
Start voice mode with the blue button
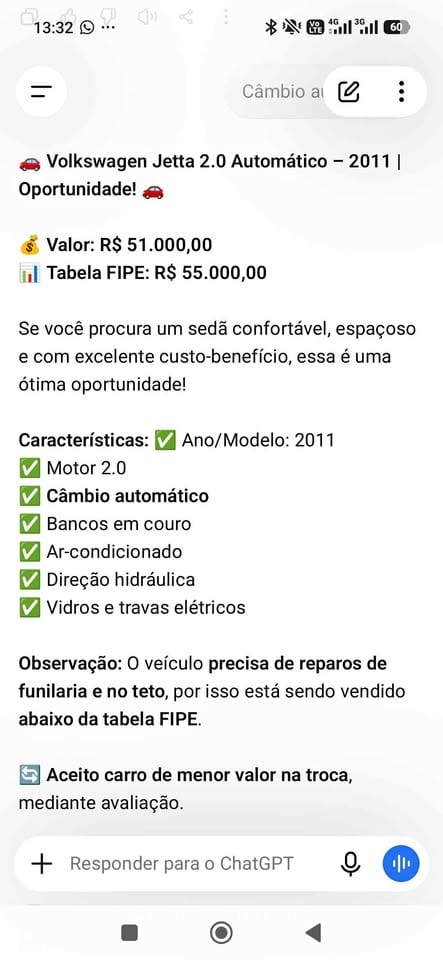[401, 864]
